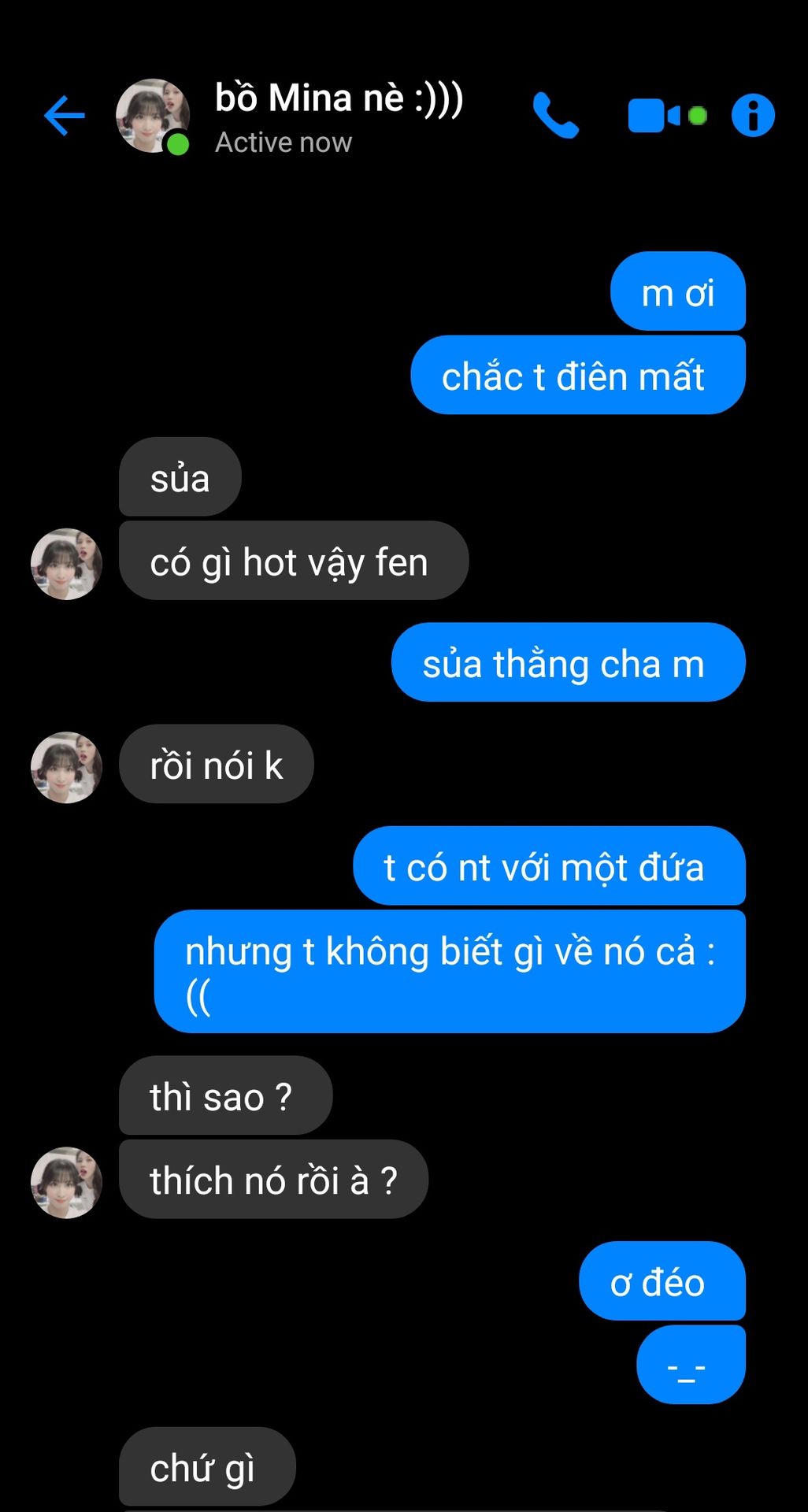
Task: Go back to the chat list
Action: (65, 116)
